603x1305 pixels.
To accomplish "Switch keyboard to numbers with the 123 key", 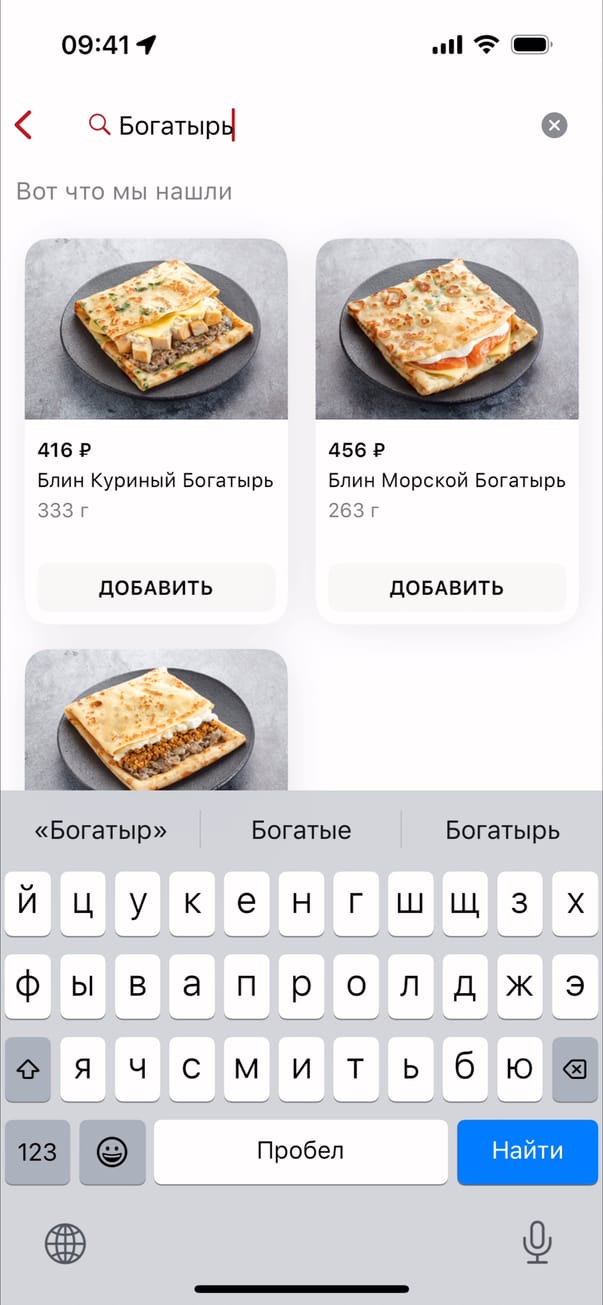I will 37,1152.
